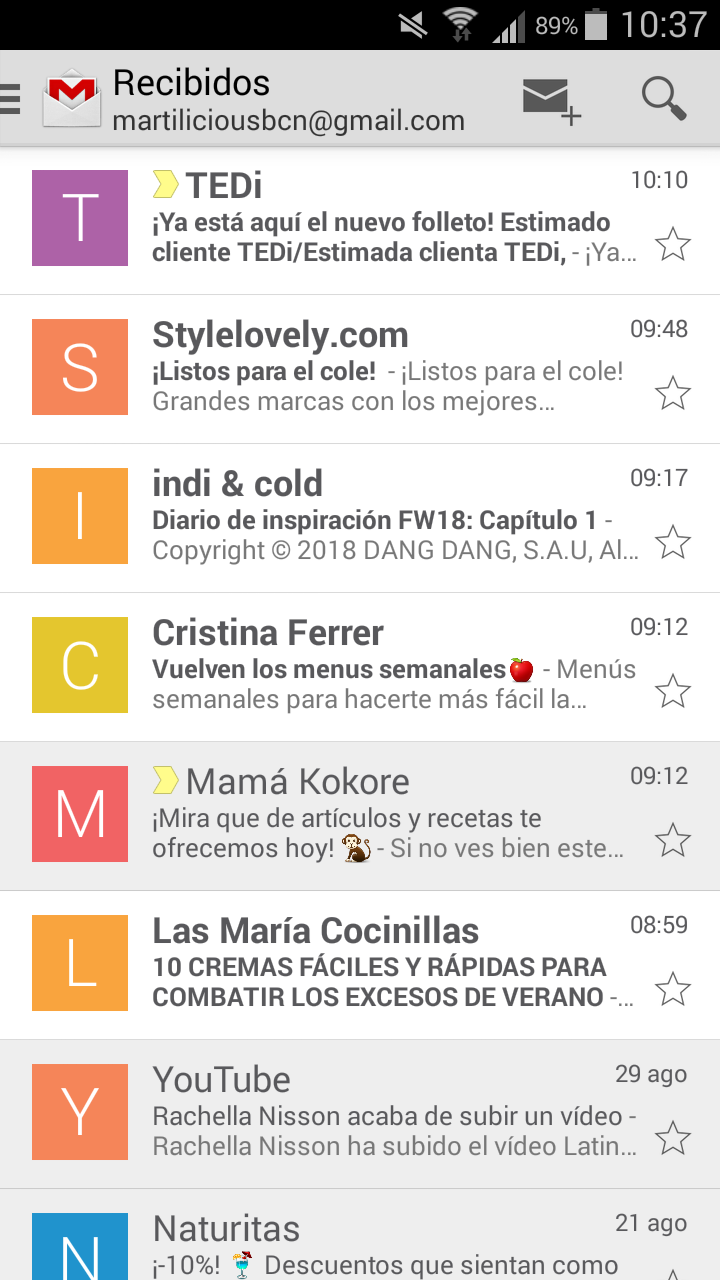Open the indi & cold email
This screenshot has height=1280, width=720.
pyautogui.click(x=360, y=519)
